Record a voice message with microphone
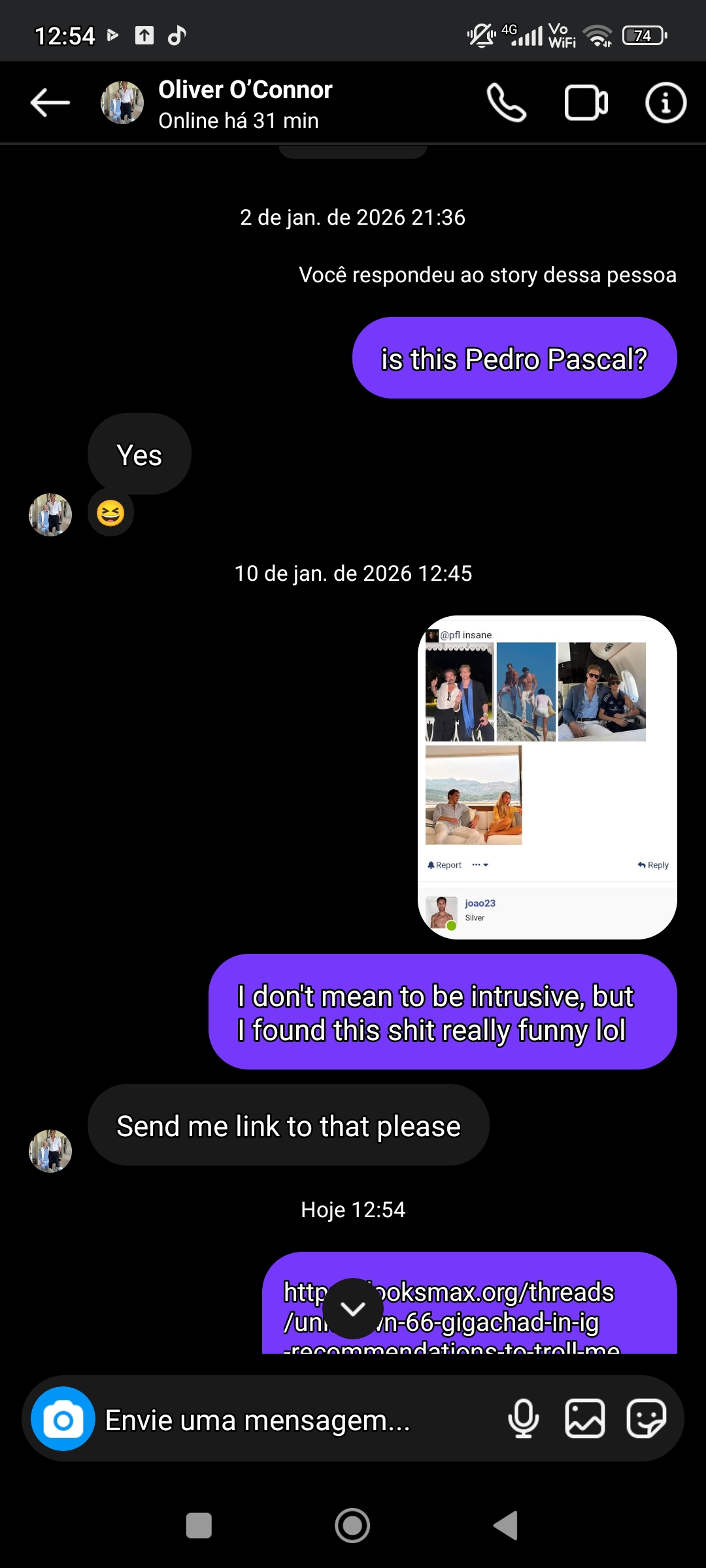The width and height of the screenshot is (706, 1568). click(524, 1418)
